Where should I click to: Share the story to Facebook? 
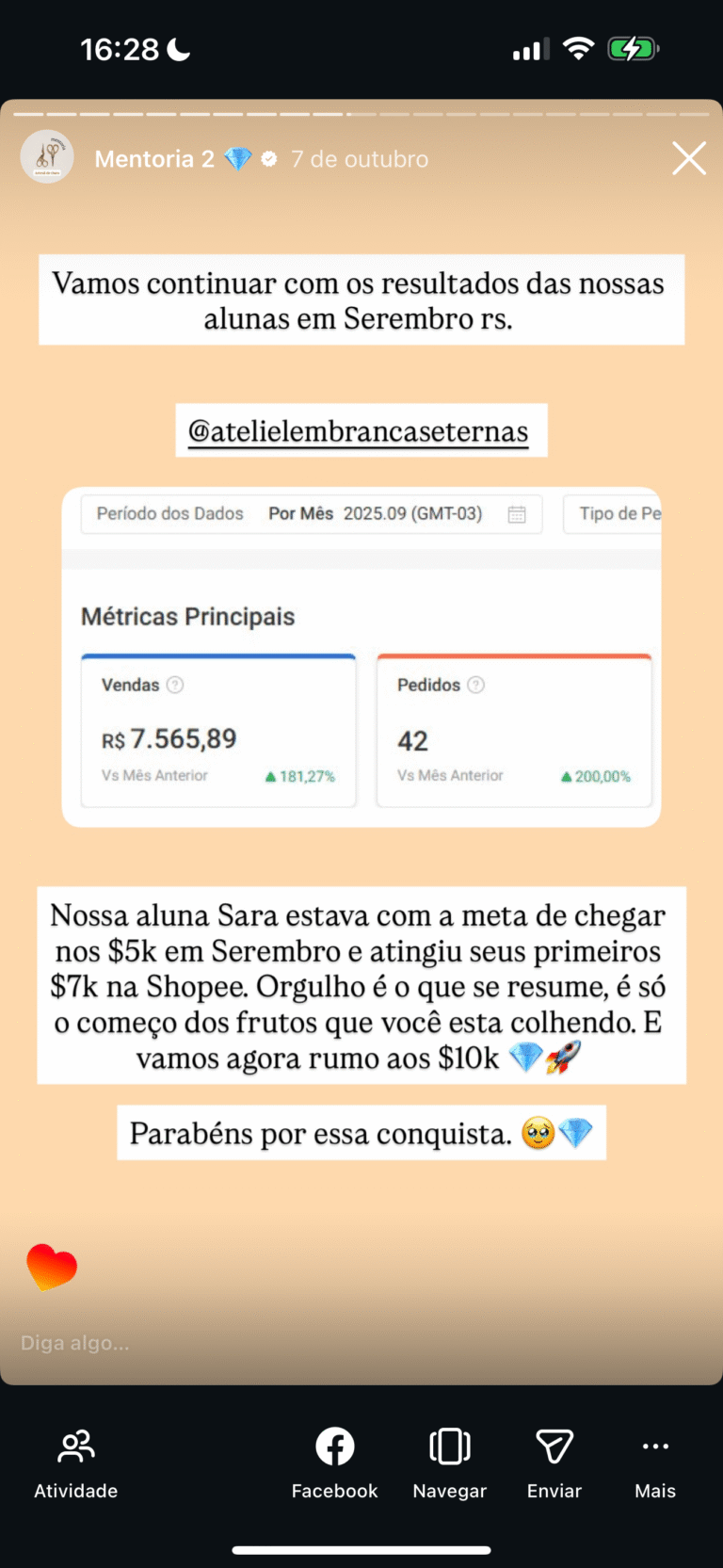point(334,1463)
